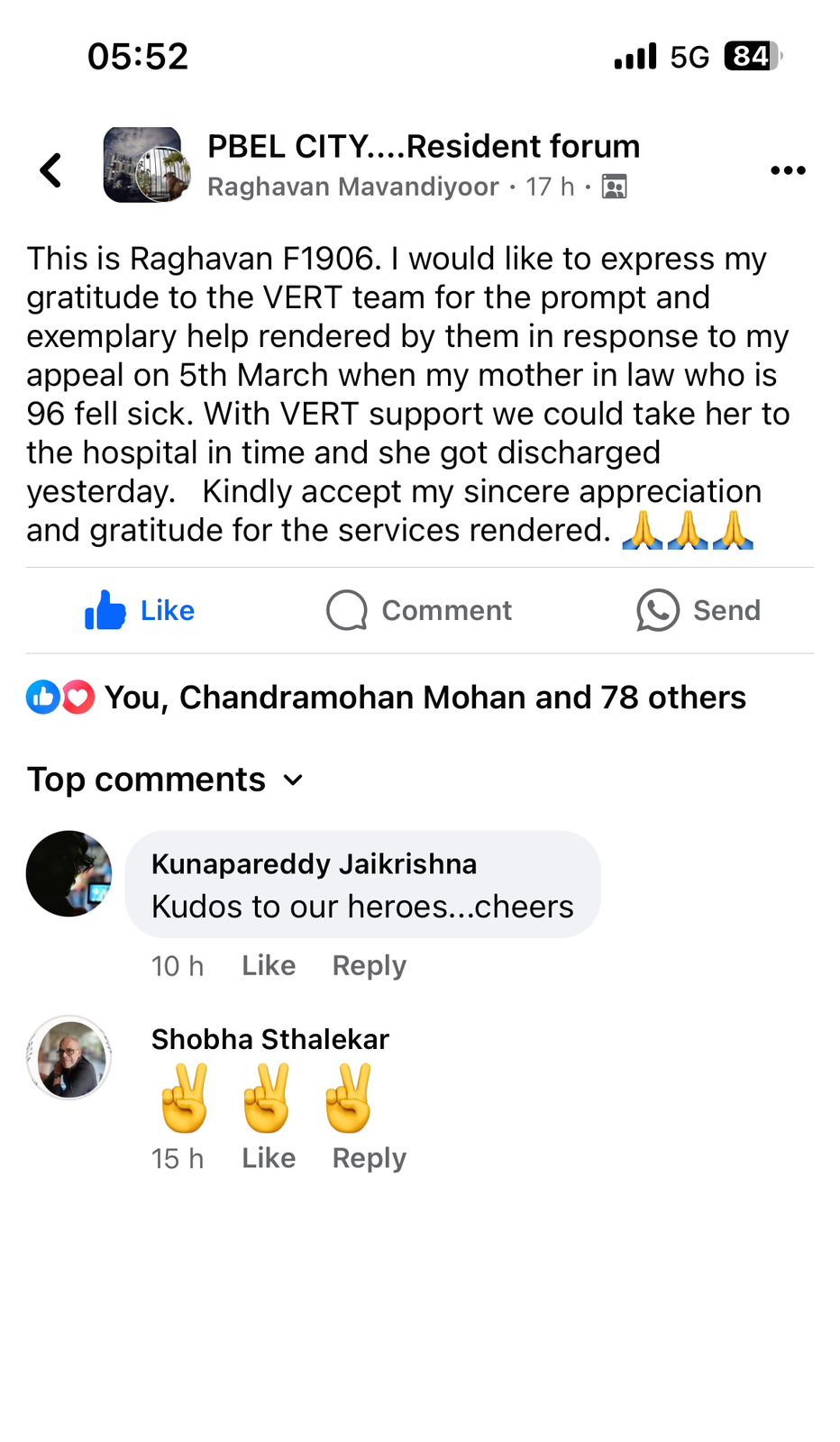
Task: Comment on Raghavan's post
Action: 419,610
